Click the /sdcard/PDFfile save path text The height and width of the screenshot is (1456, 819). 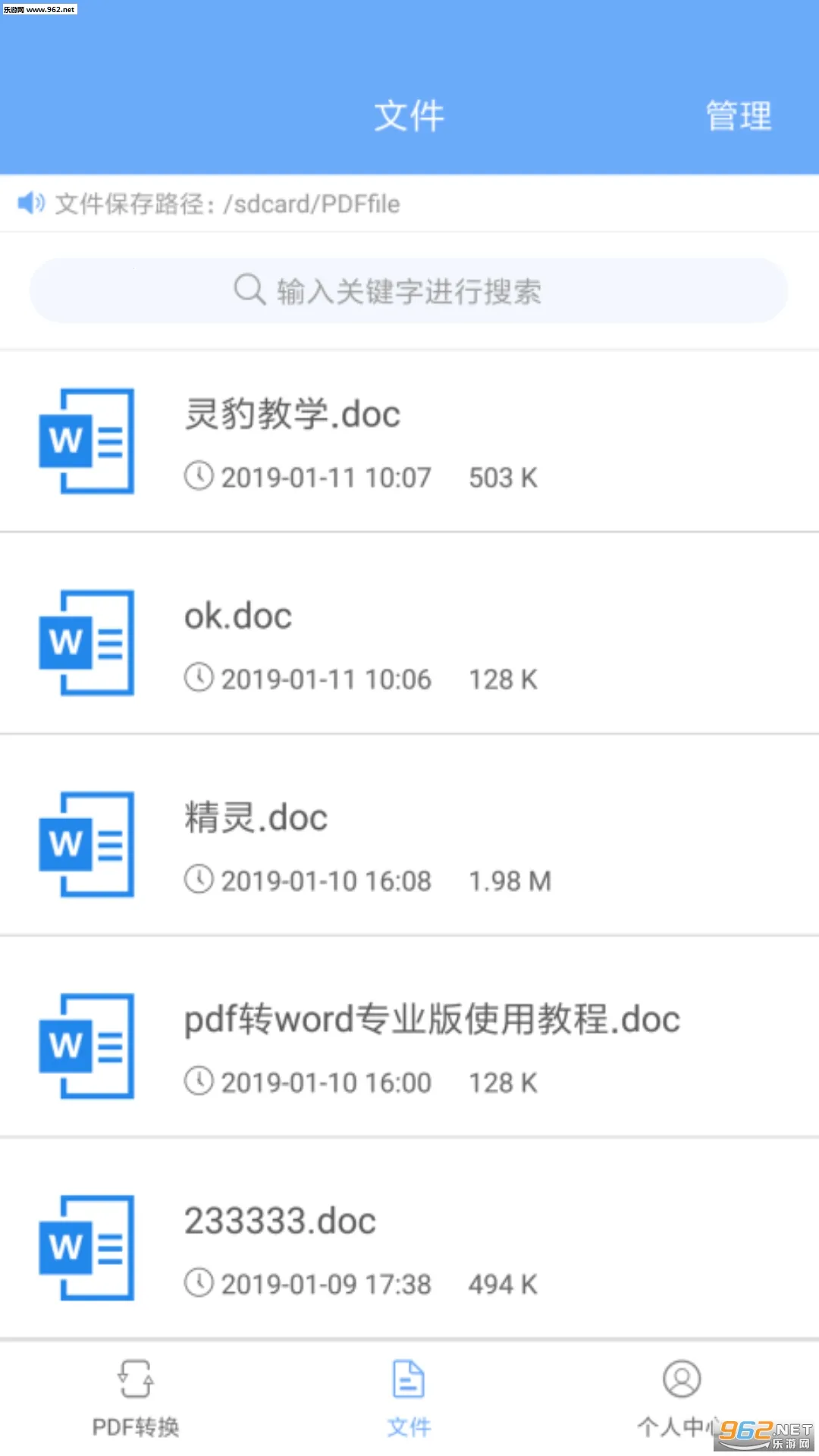(311, 203)
